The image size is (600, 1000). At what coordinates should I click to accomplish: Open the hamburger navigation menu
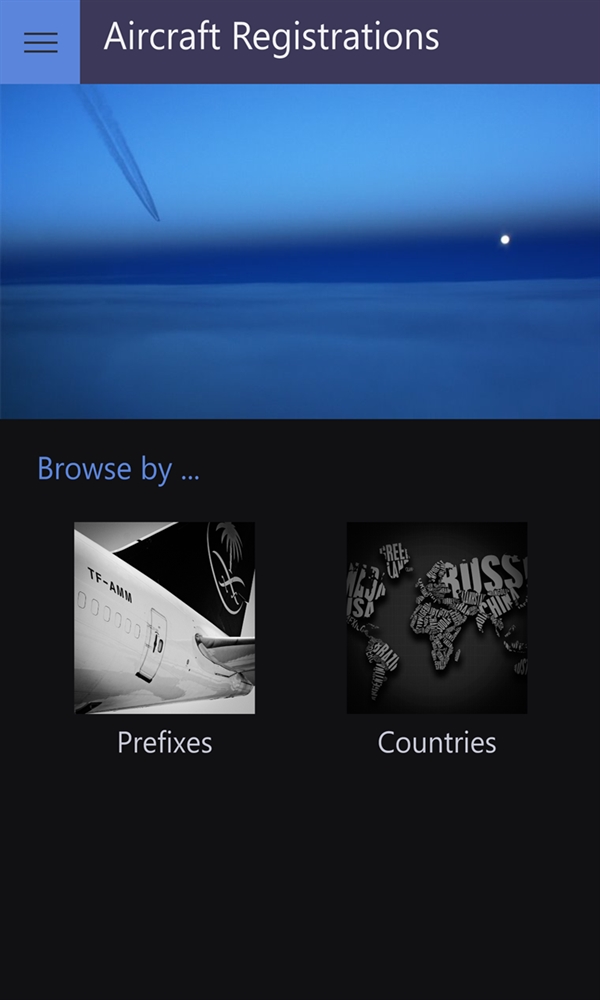click(x=40, y=42)
